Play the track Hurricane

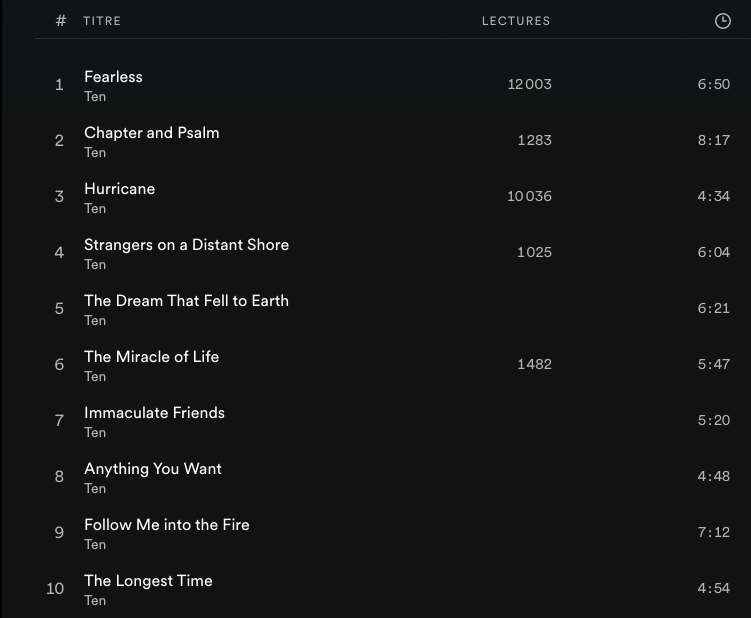coord(119,189)
